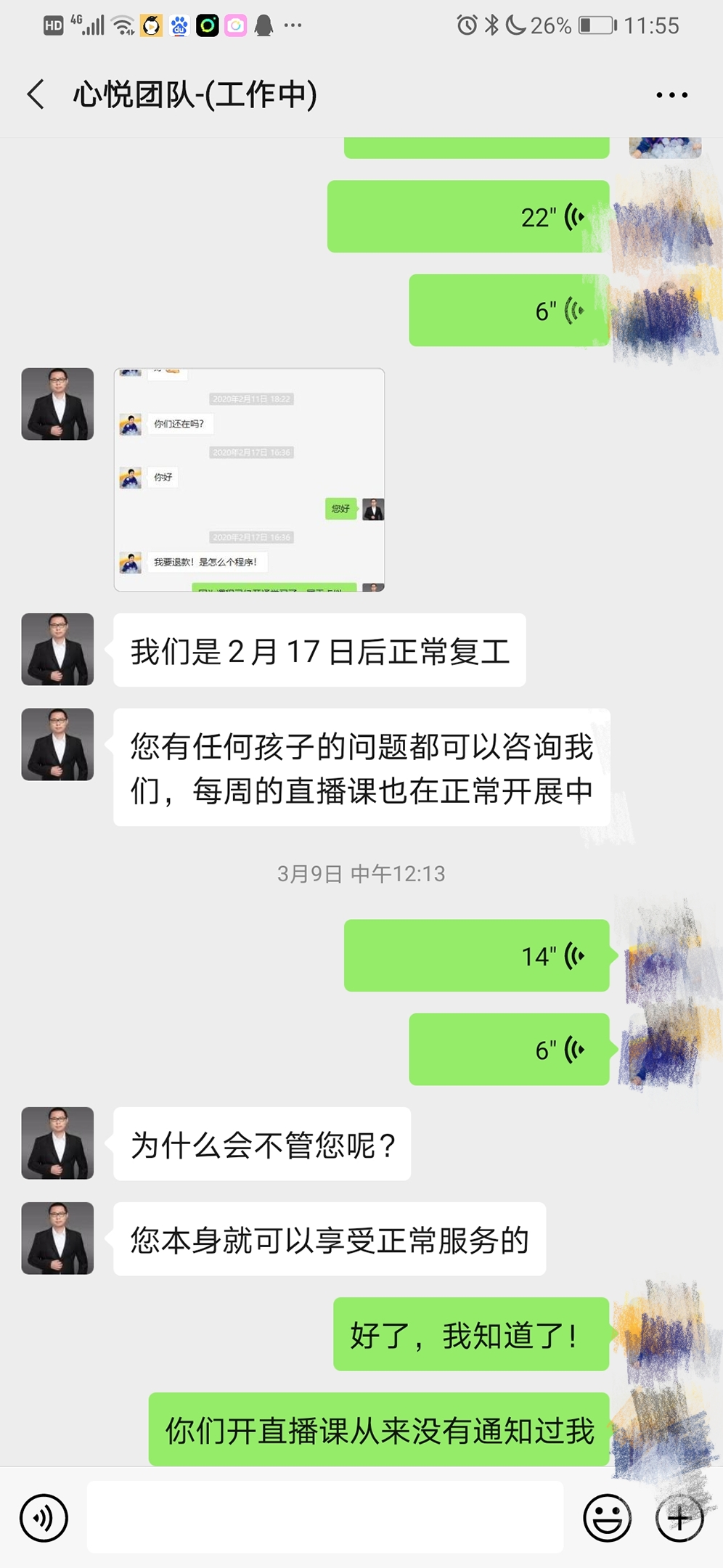The width and height of the screenshot is (723, 1568).
Task: Play the 22" voice message
Action: (468, 216)
